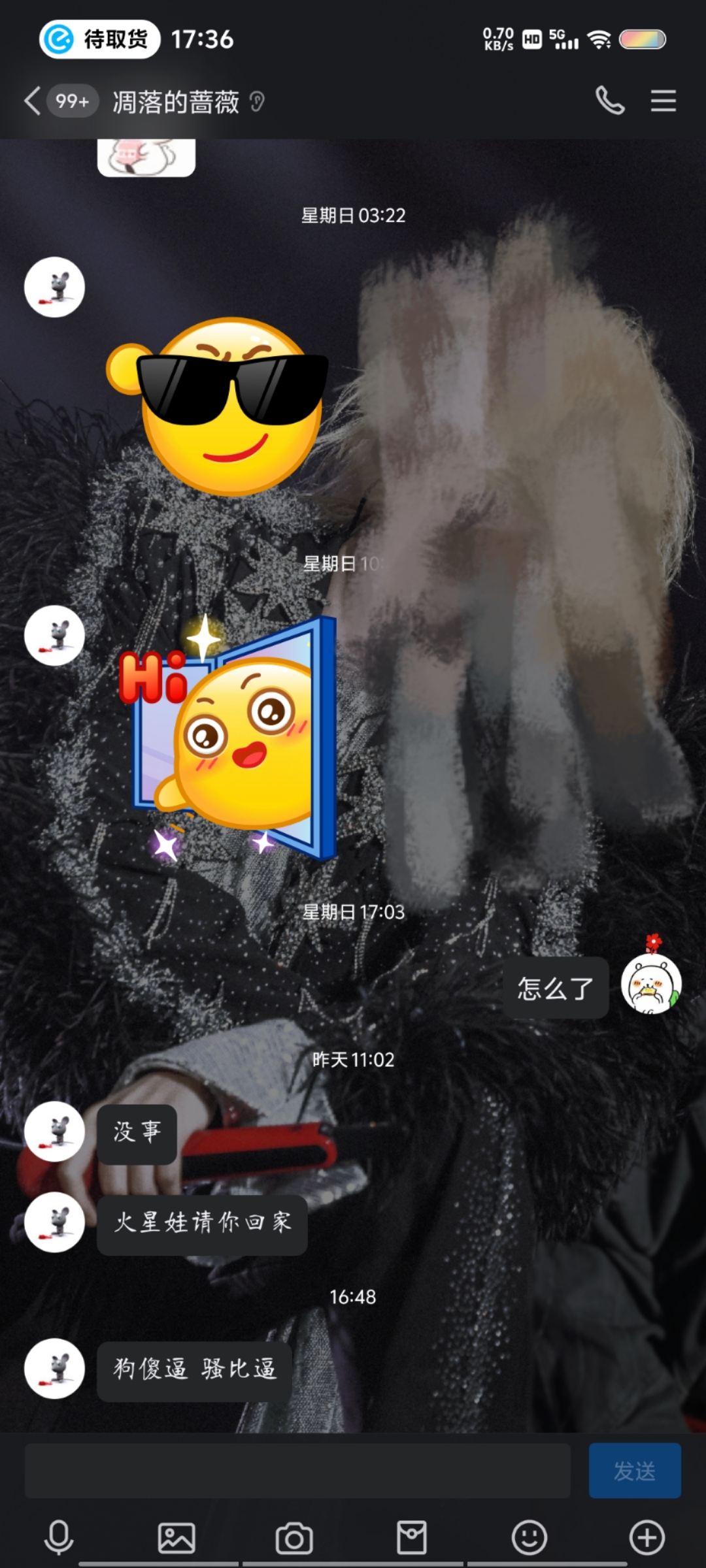Image resolution: width=706 pixels, height=1568 pixels.
Task: Go back to the message list
Action: 31,101
